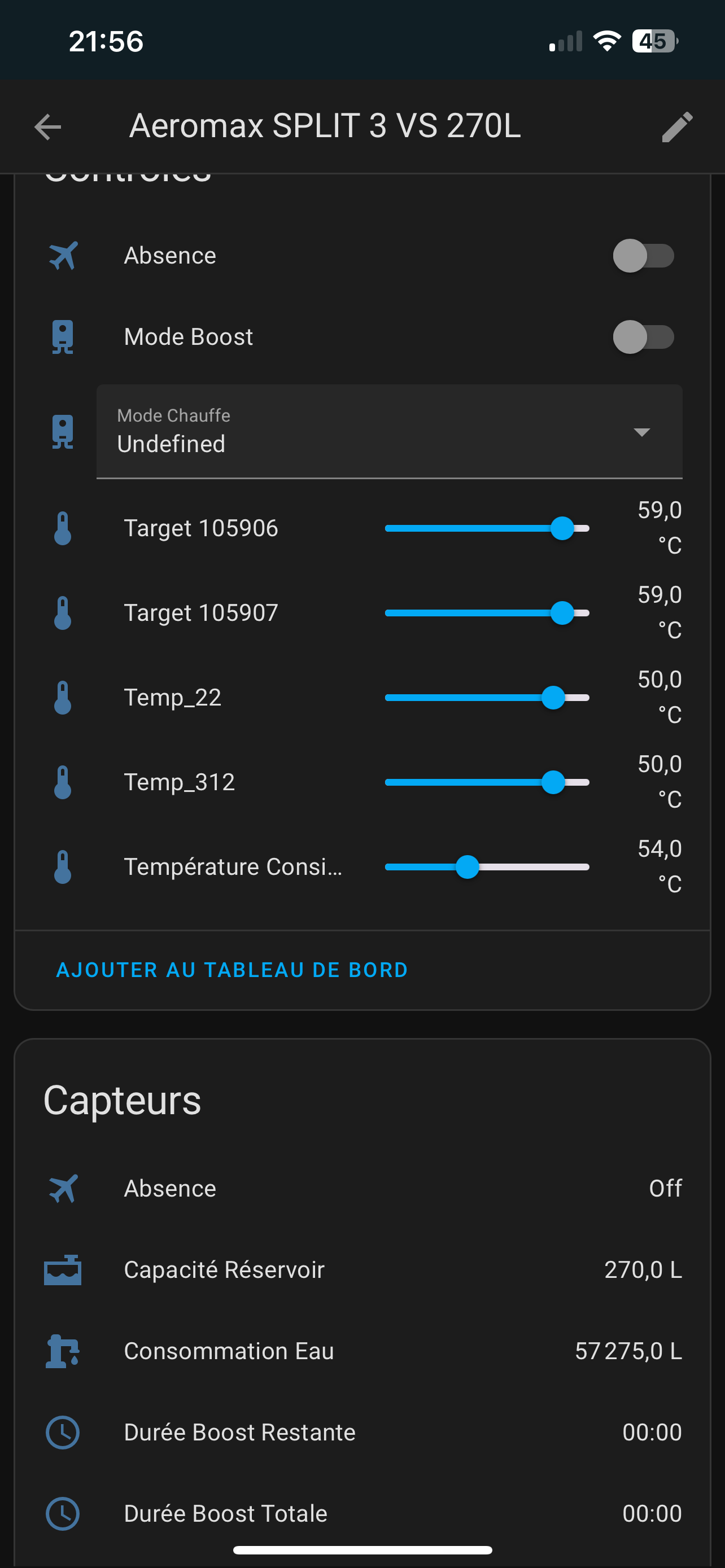Screen dimensions: 725x1568
Task: Open Capacité Réservoir sensor details
Action: tap(362, 1270)
